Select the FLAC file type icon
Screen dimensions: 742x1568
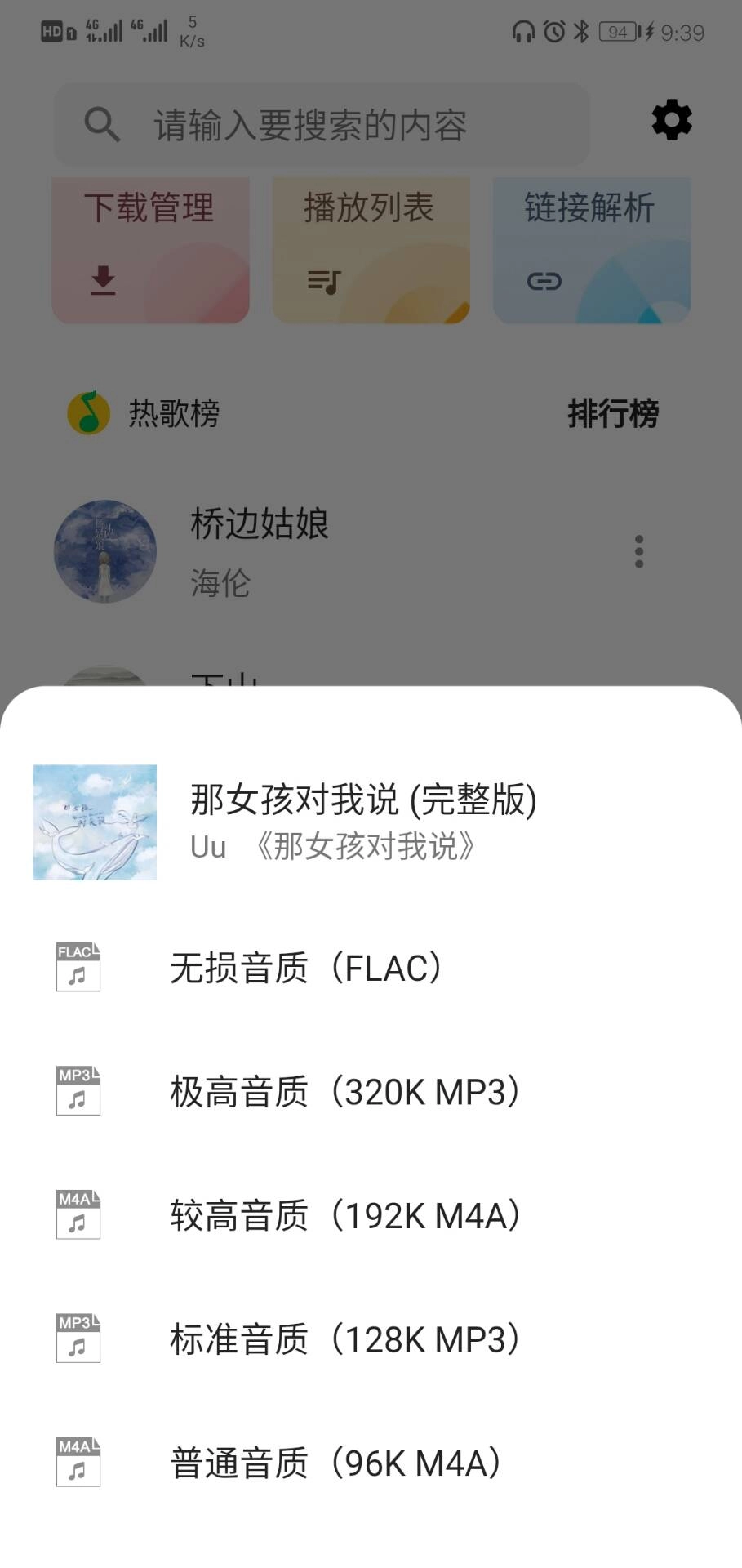[x=77, y=968]
